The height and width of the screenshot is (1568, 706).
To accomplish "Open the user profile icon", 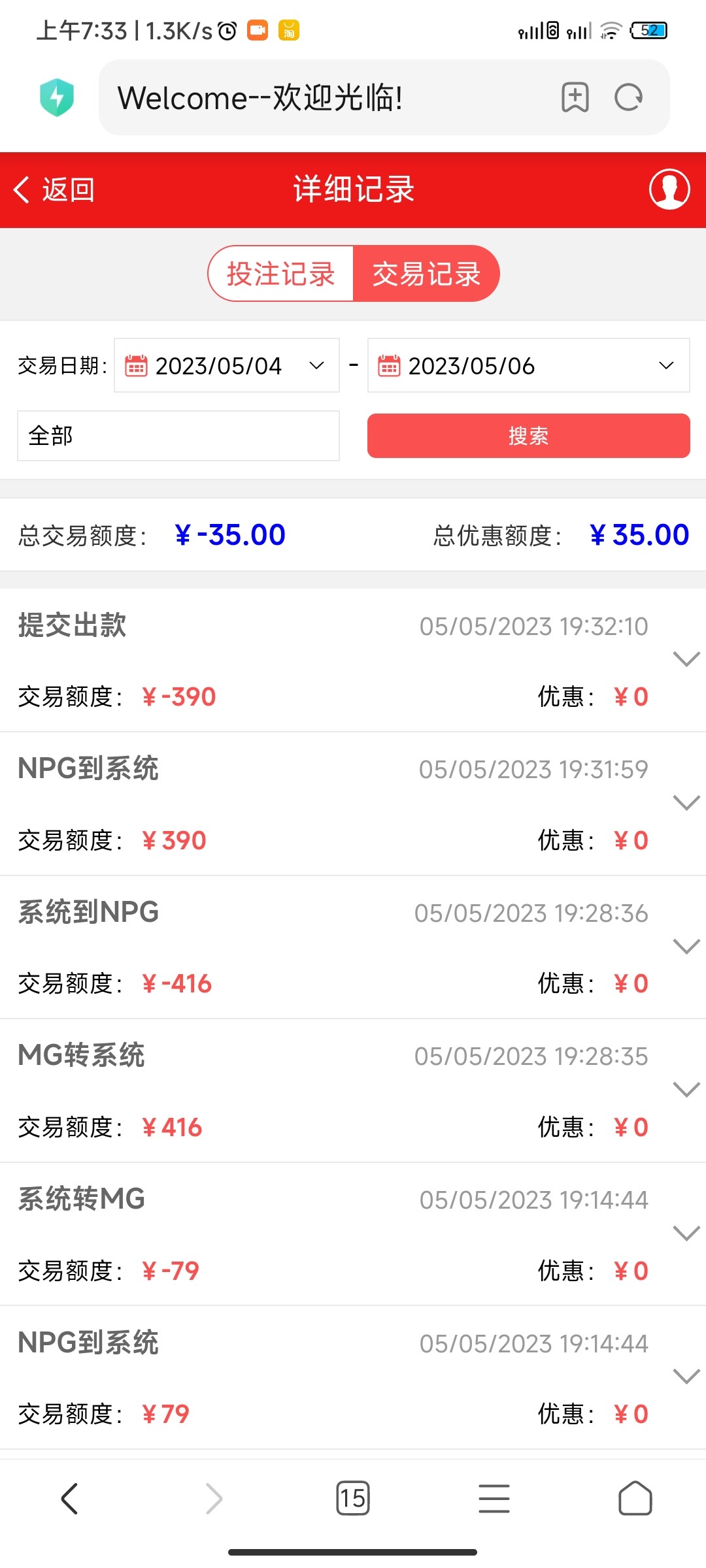I will click(x=669, y=190).
